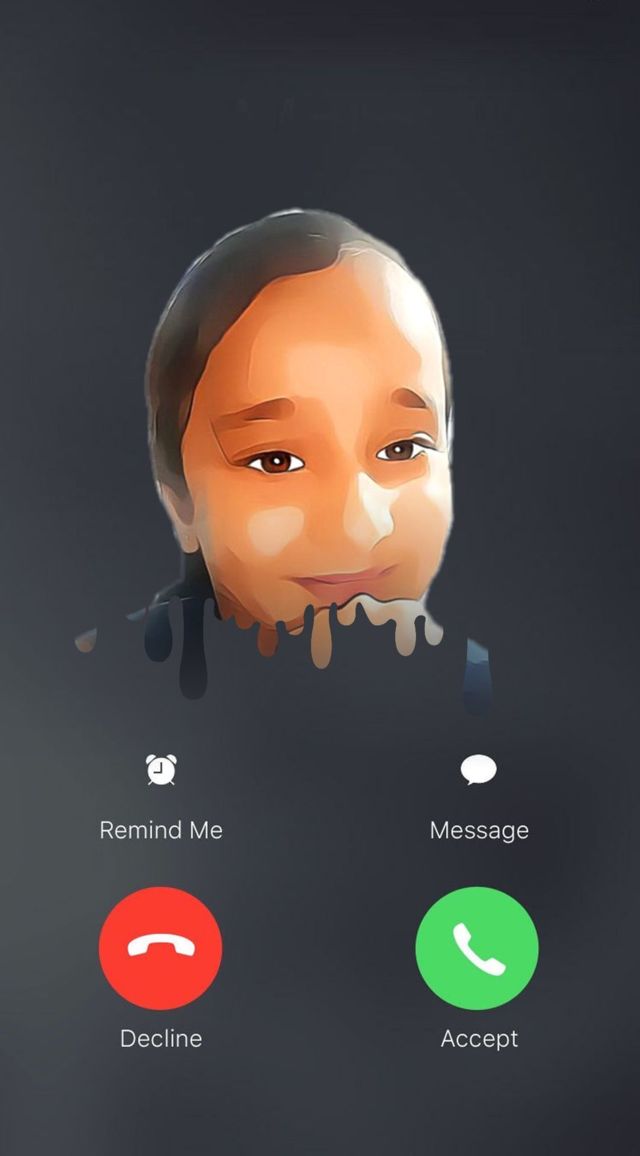Decline the incoming call
The height and width of the screenshot is (1156, 640).
pos(160,947)
